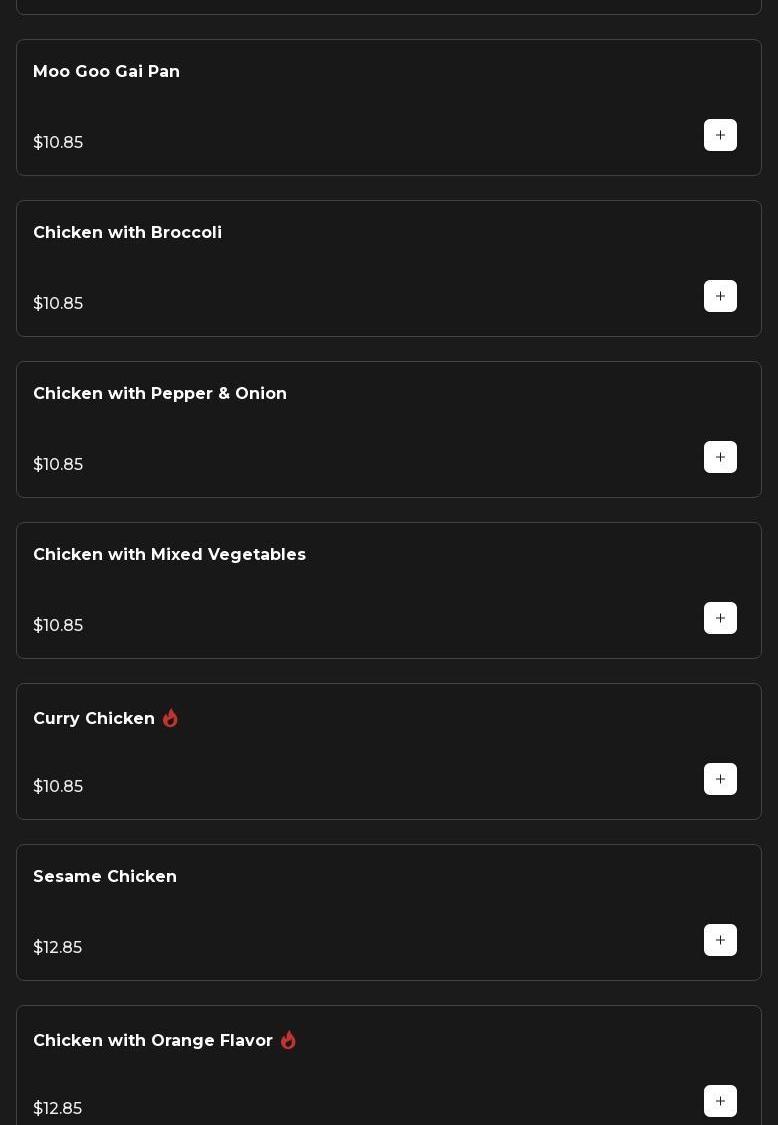View Chicken with Mixed Vegetables details
This screenshot has height=1125, width=778.
169,555
